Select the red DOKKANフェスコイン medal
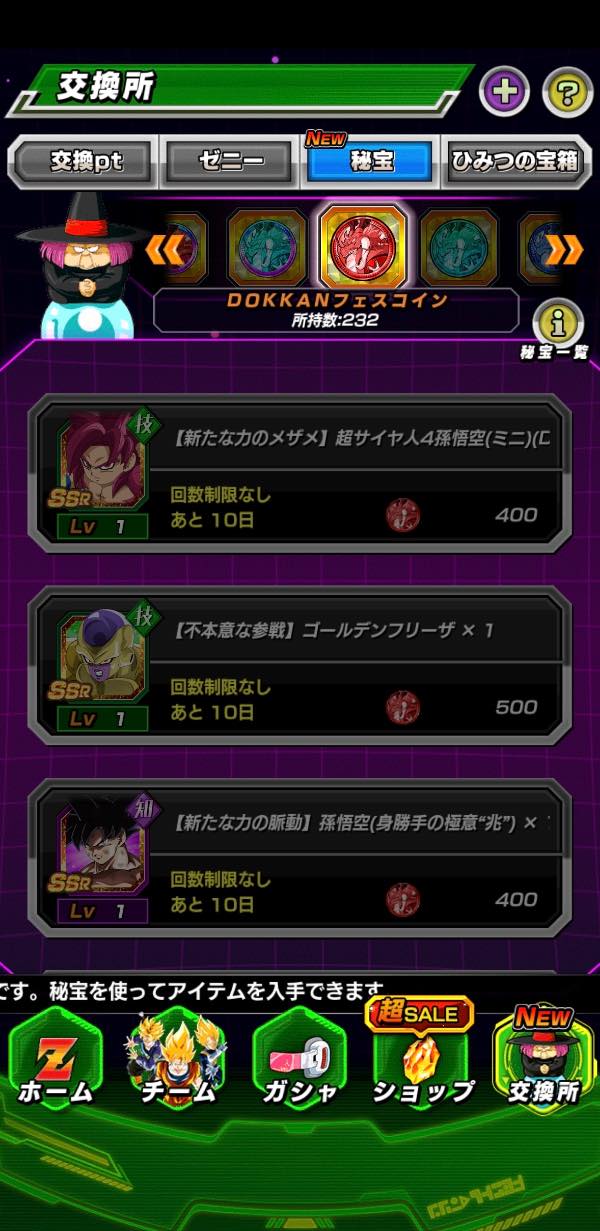The image size is (600, 1231). click(x=363, y=245)
